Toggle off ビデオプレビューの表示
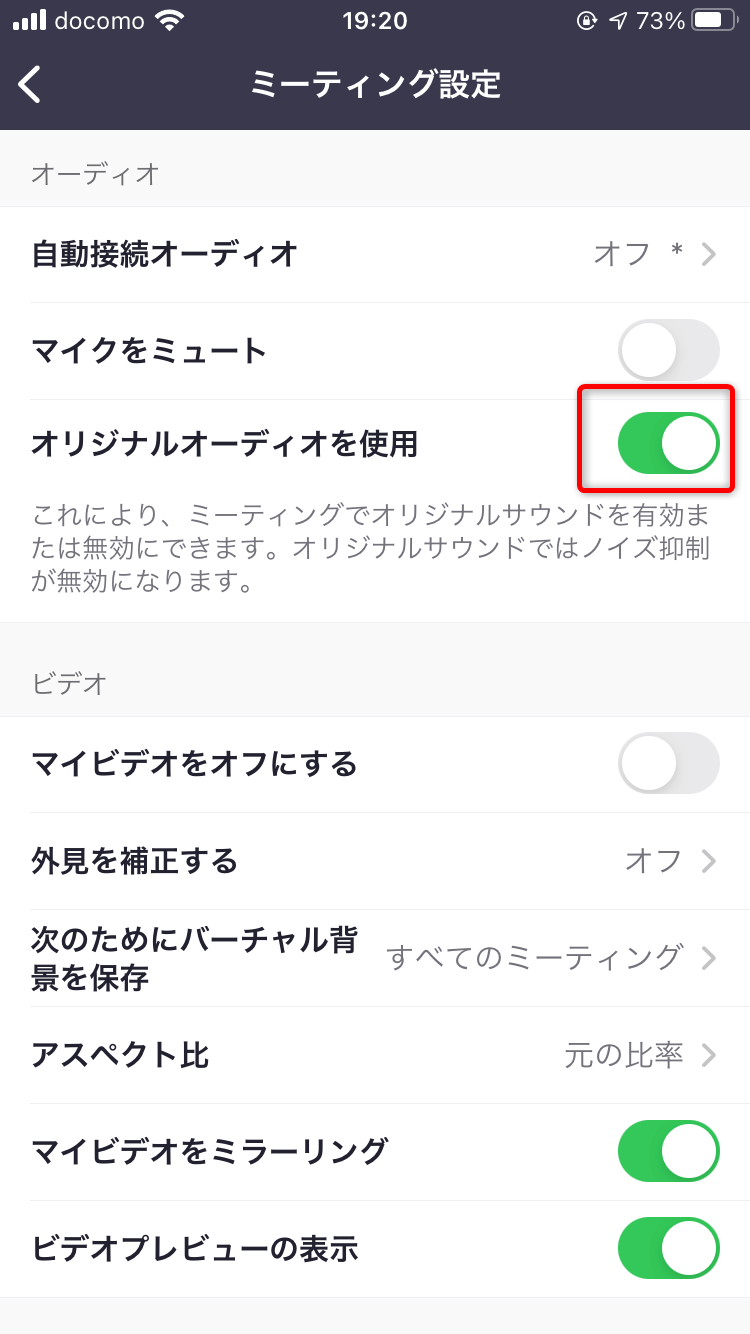Screen dimensions: 750x1334 [669, 1248]
